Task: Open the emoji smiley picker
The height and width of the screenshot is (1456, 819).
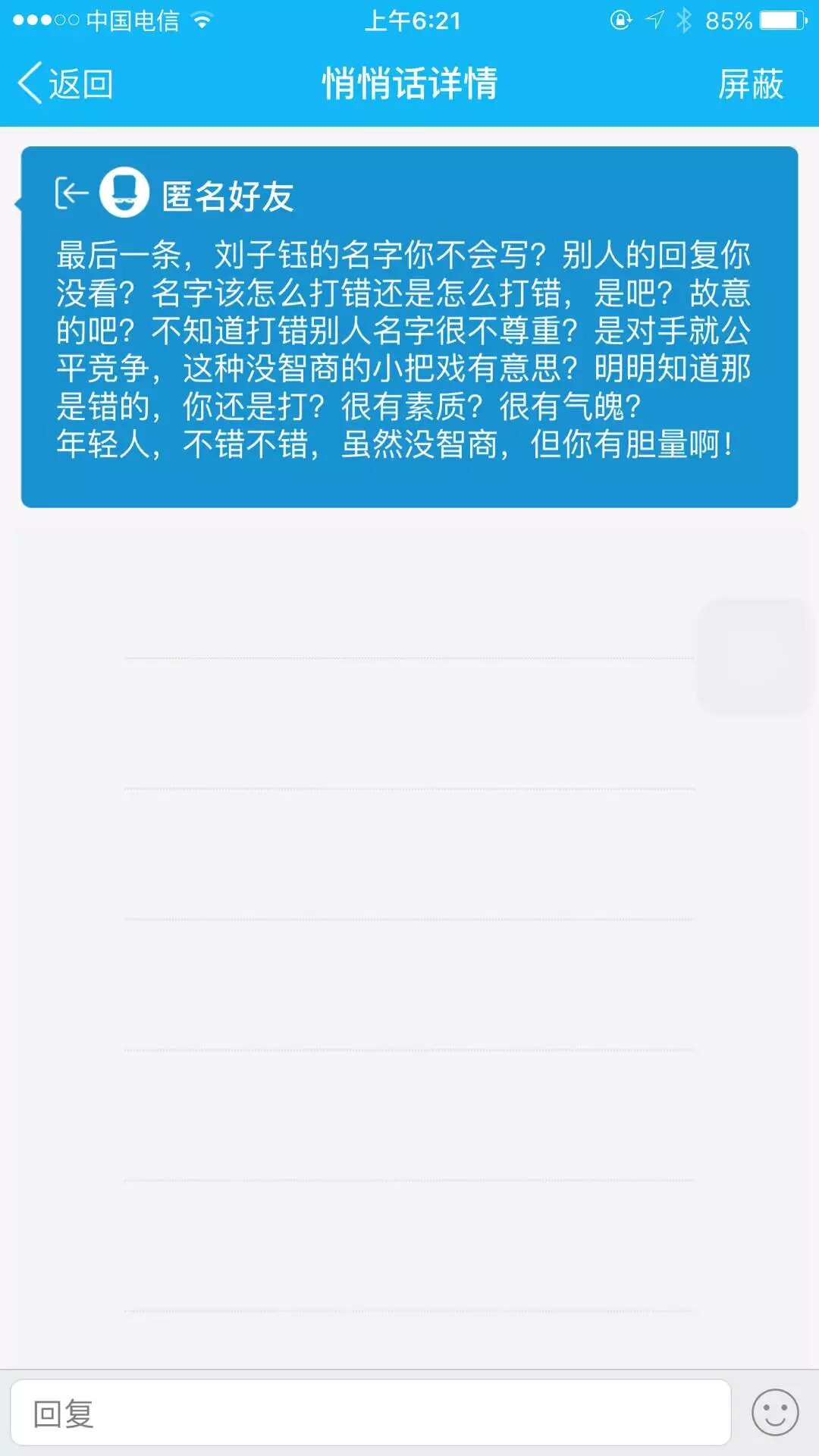Action: 774,1413
